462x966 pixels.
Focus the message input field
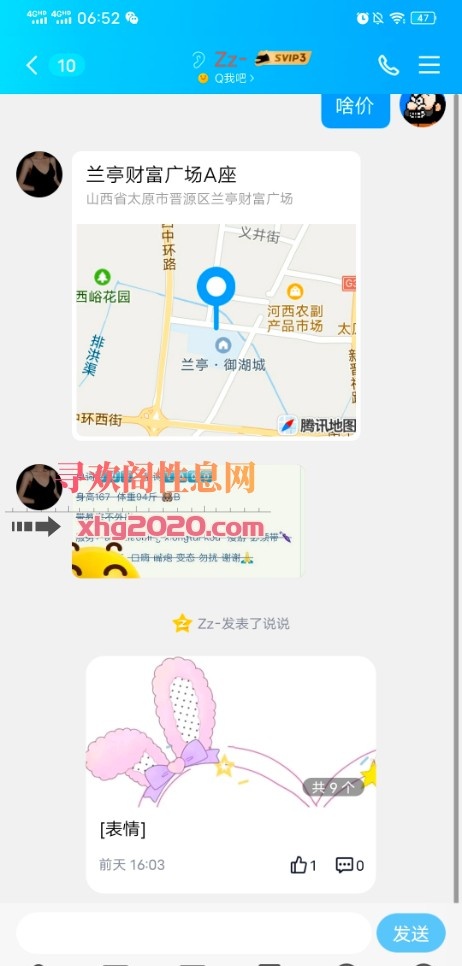pos(194,933)
